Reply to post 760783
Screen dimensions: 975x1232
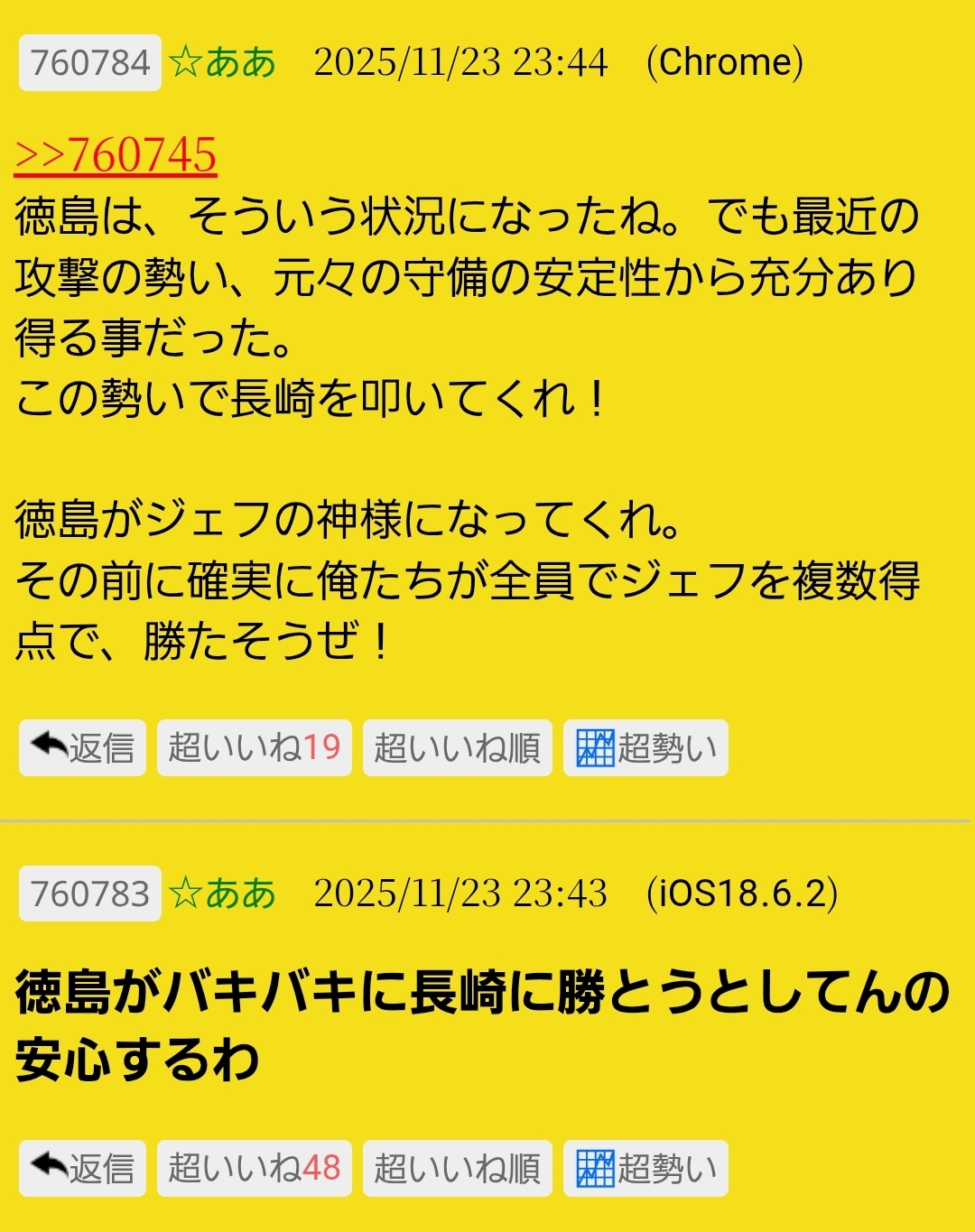(82, 1168)
